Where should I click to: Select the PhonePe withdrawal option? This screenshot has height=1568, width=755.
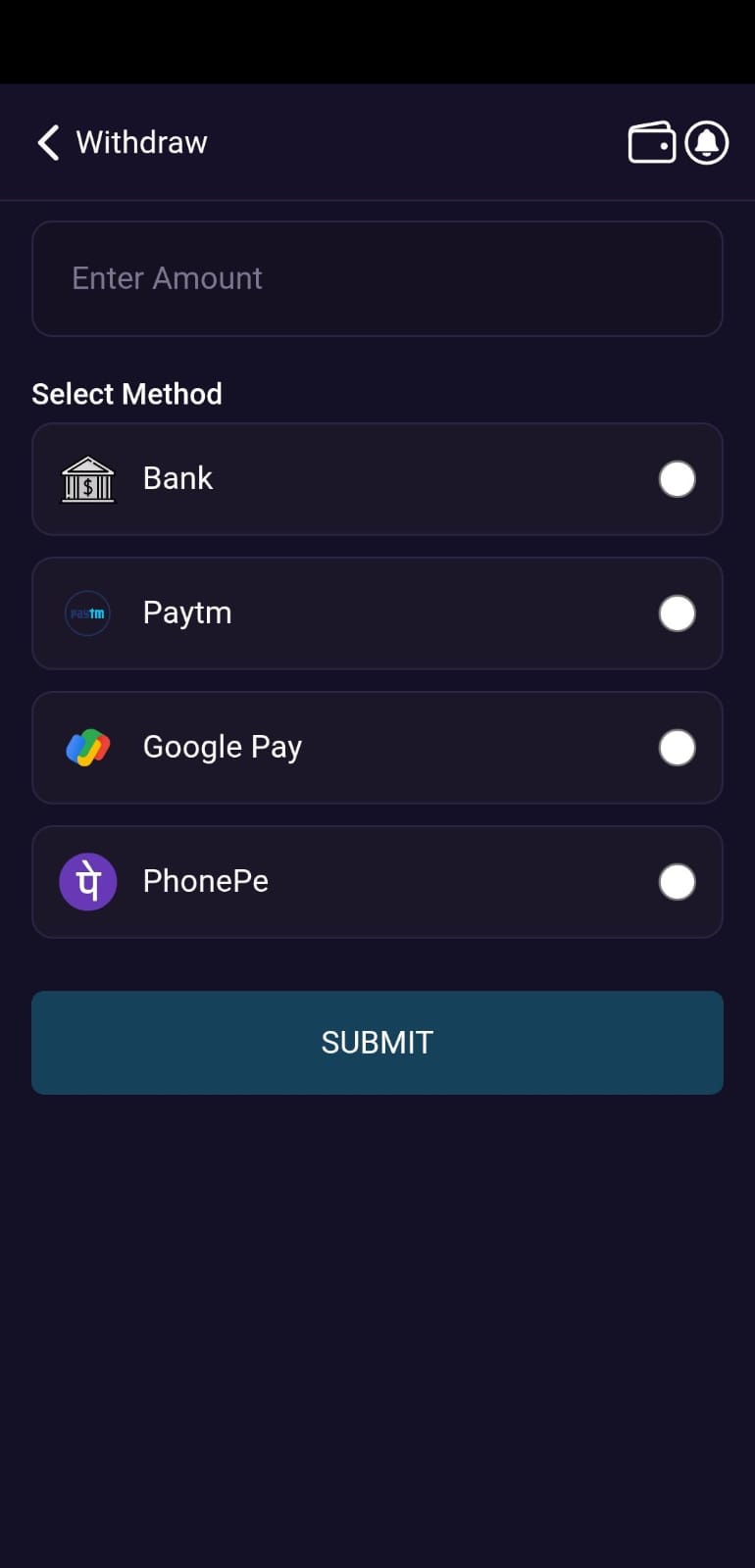[x=677, y=882]
